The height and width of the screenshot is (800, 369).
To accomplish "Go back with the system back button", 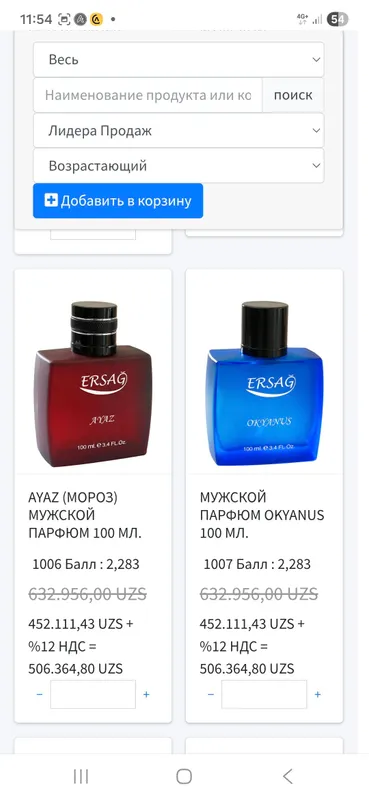I will click(x=287, y=777).
